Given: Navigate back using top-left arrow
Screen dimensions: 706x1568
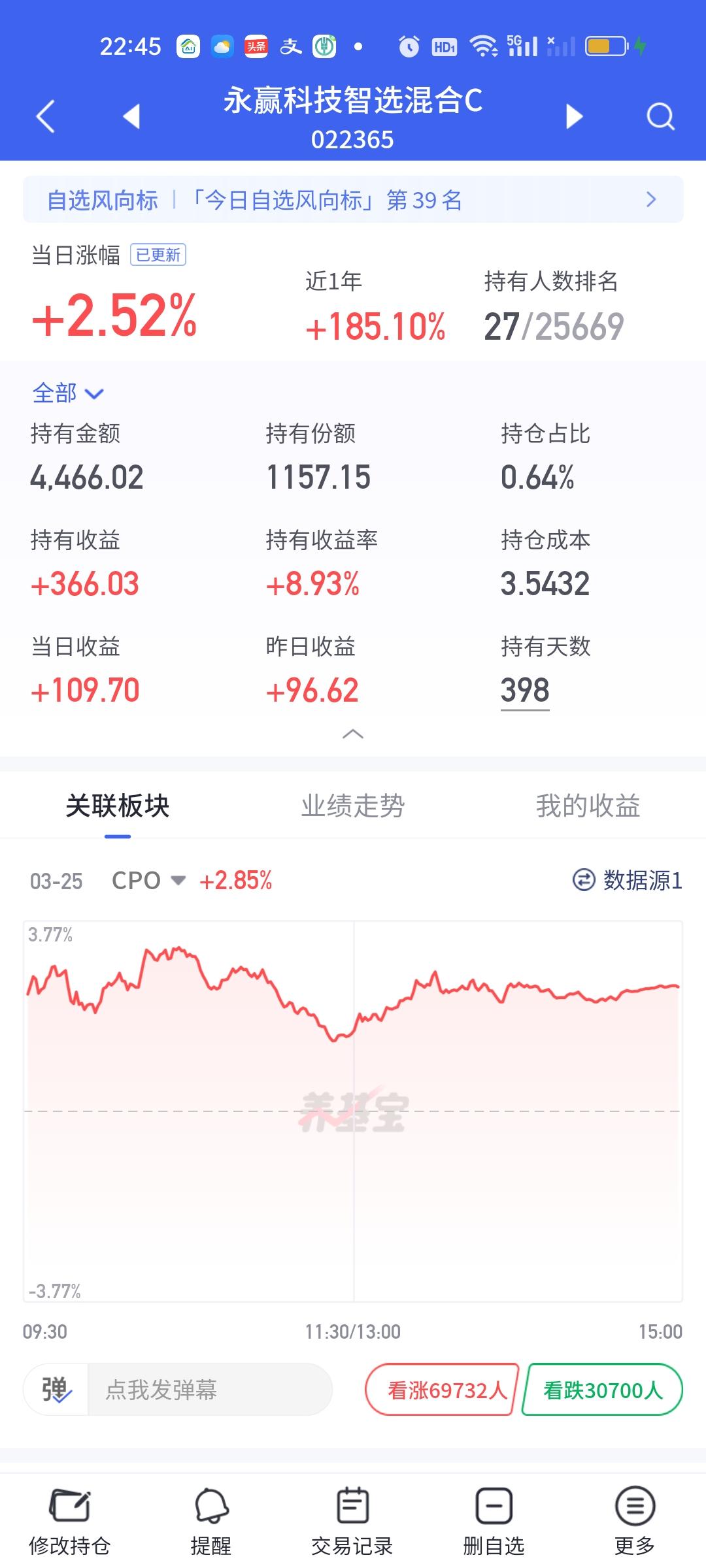Looking at the screenshot, I should (44, 116).
